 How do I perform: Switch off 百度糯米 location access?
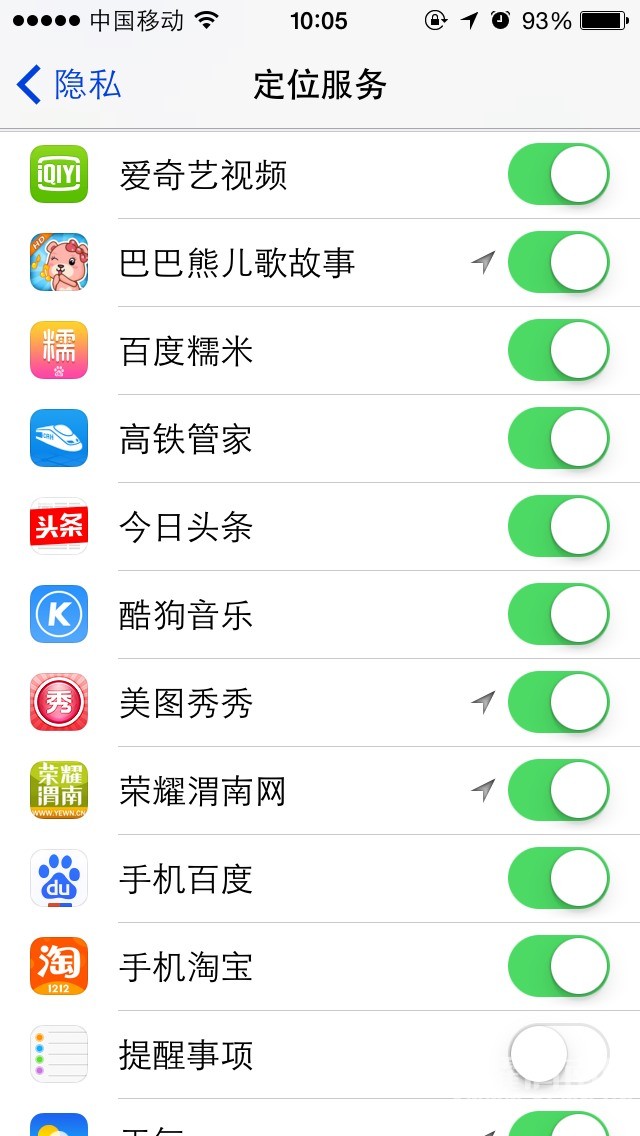tap(558, 351)
